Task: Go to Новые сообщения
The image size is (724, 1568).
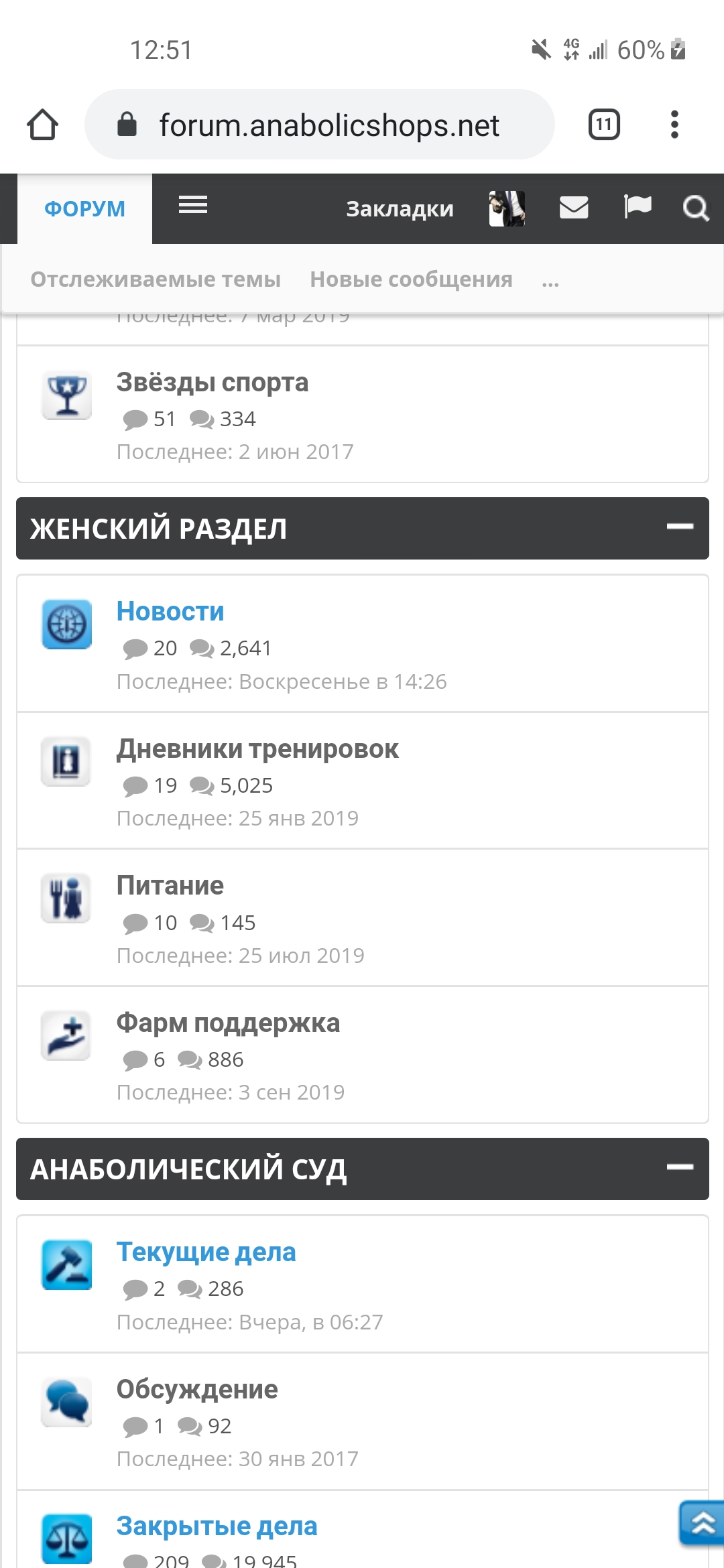Action: (x=411, y=279)
